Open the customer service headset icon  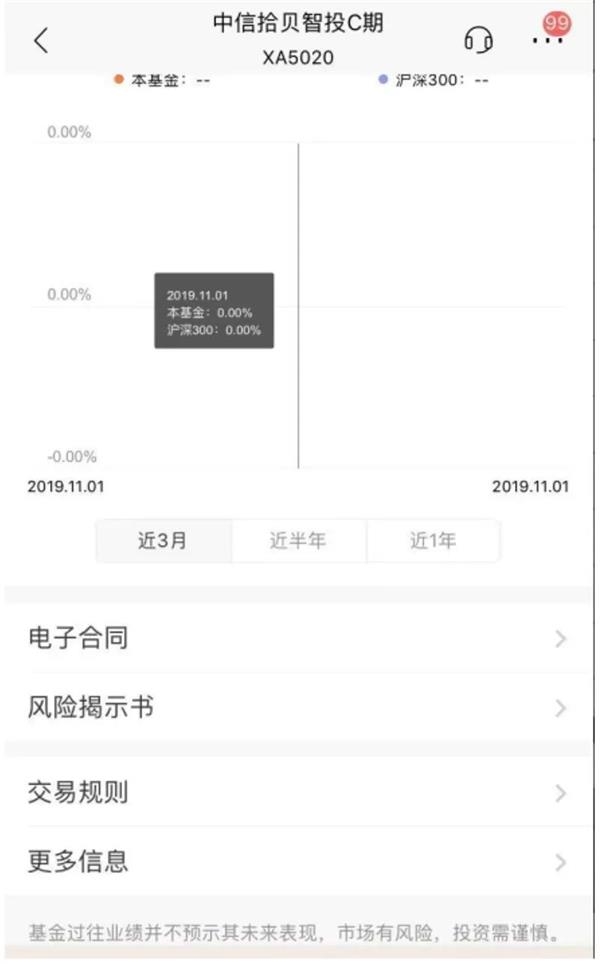[479, 41]
